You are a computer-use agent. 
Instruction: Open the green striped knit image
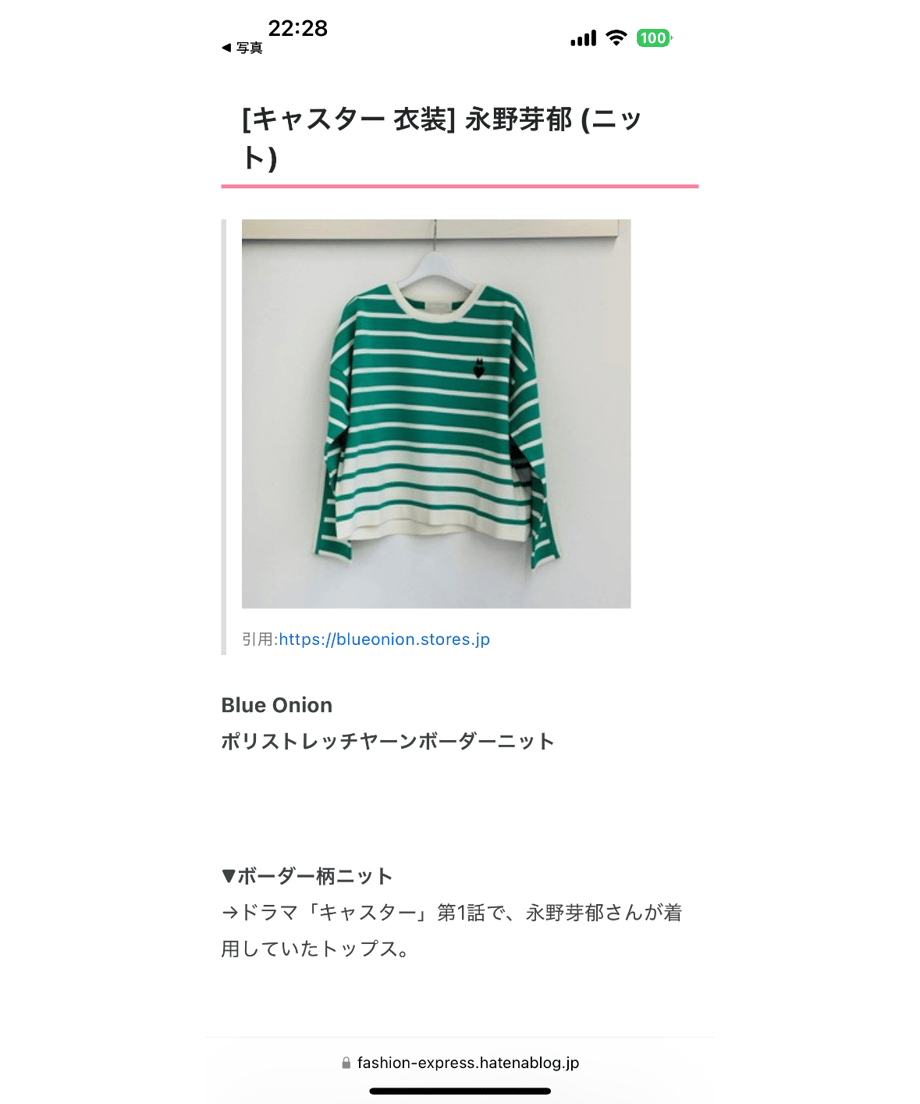(436, 414)
